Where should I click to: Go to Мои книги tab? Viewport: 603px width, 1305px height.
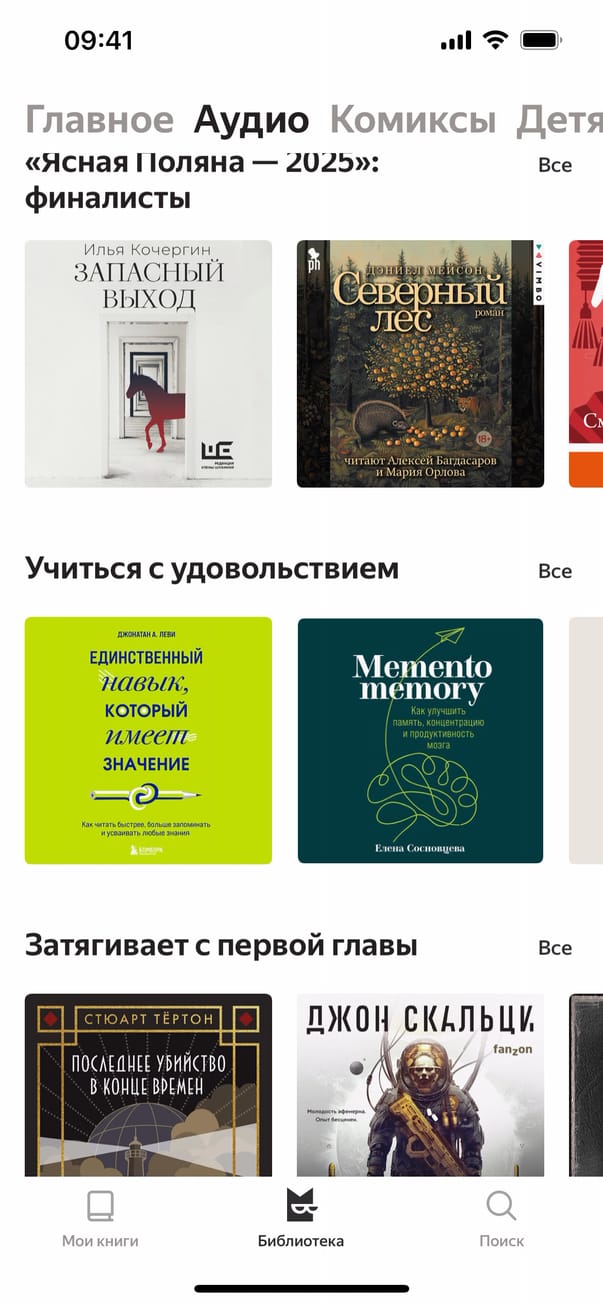100,1220
